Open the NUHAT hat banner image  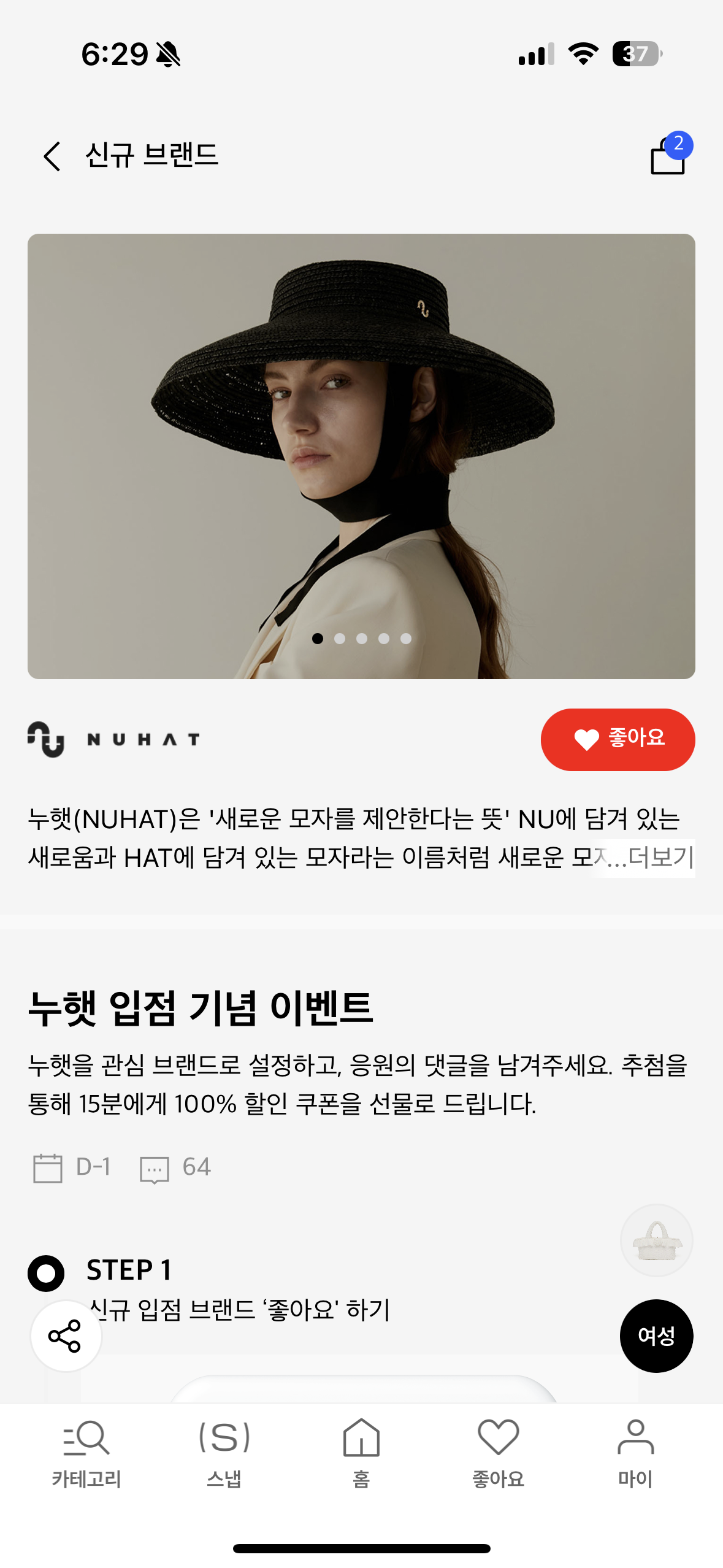coord(361,456)
